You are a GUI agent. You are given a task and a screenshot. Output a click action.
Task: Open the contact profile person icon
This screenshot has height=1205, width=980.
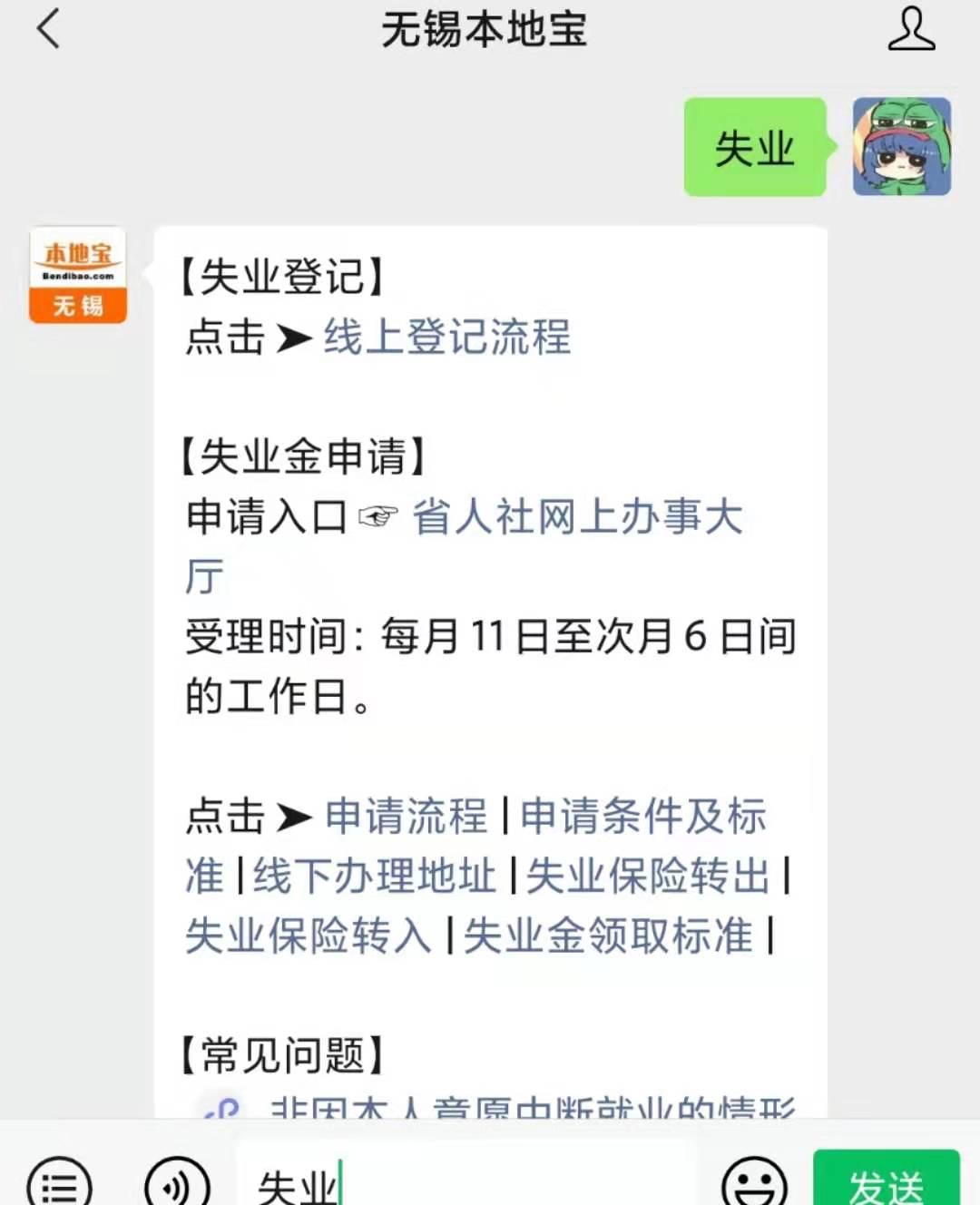click(912, 30)
